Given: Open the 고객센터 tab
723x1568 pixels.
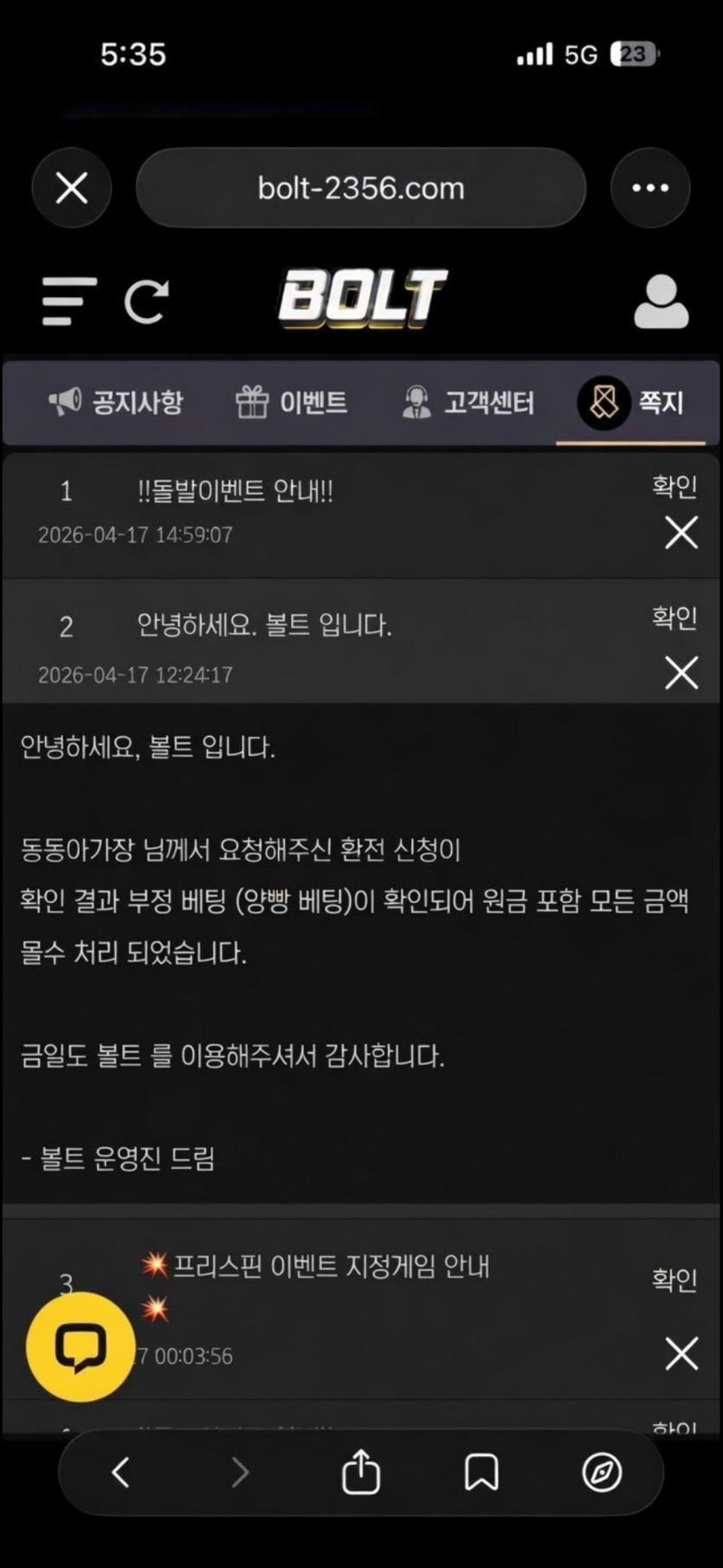Looking at the screenshot, I should click(468, 403).
